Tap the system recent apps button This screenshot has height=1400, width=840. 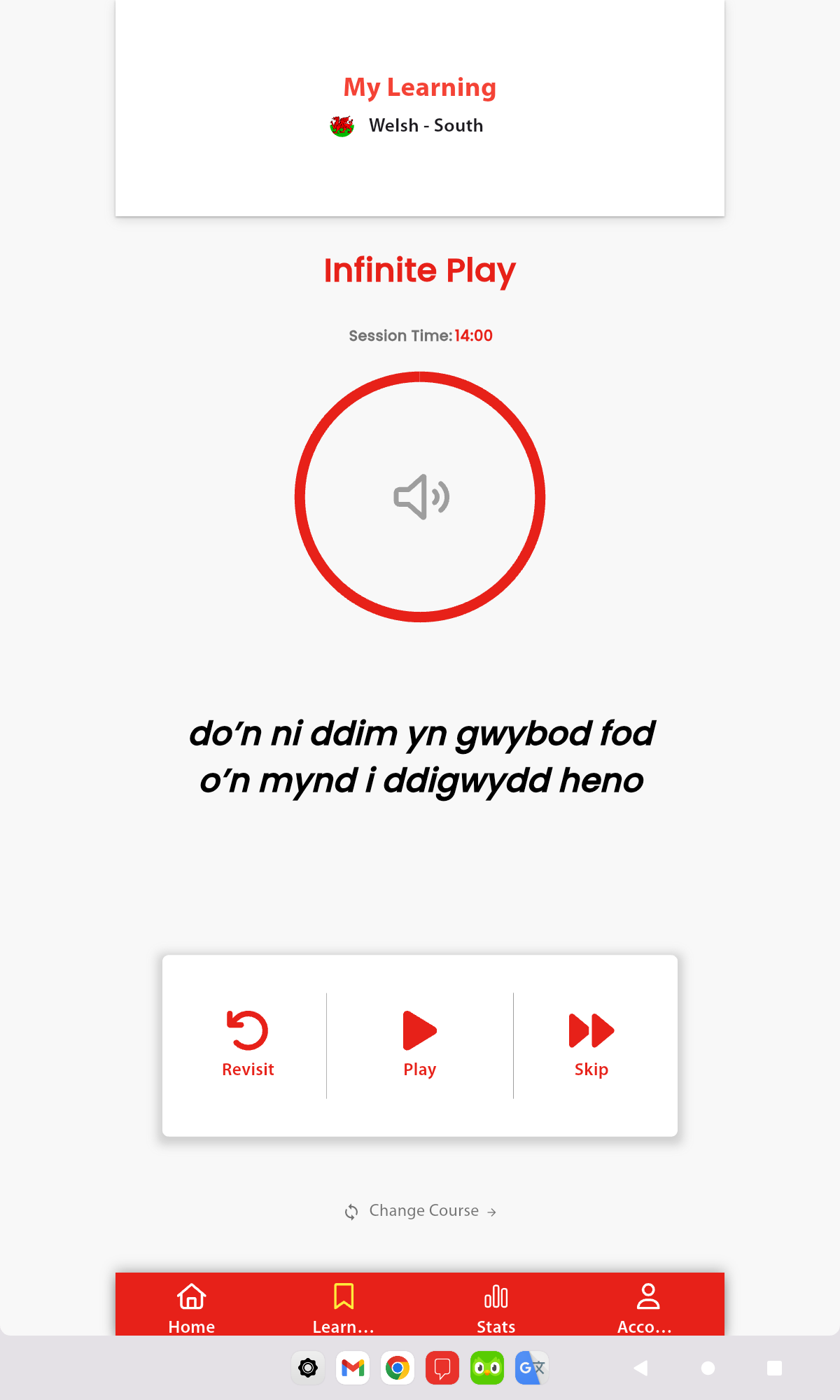774,1368
